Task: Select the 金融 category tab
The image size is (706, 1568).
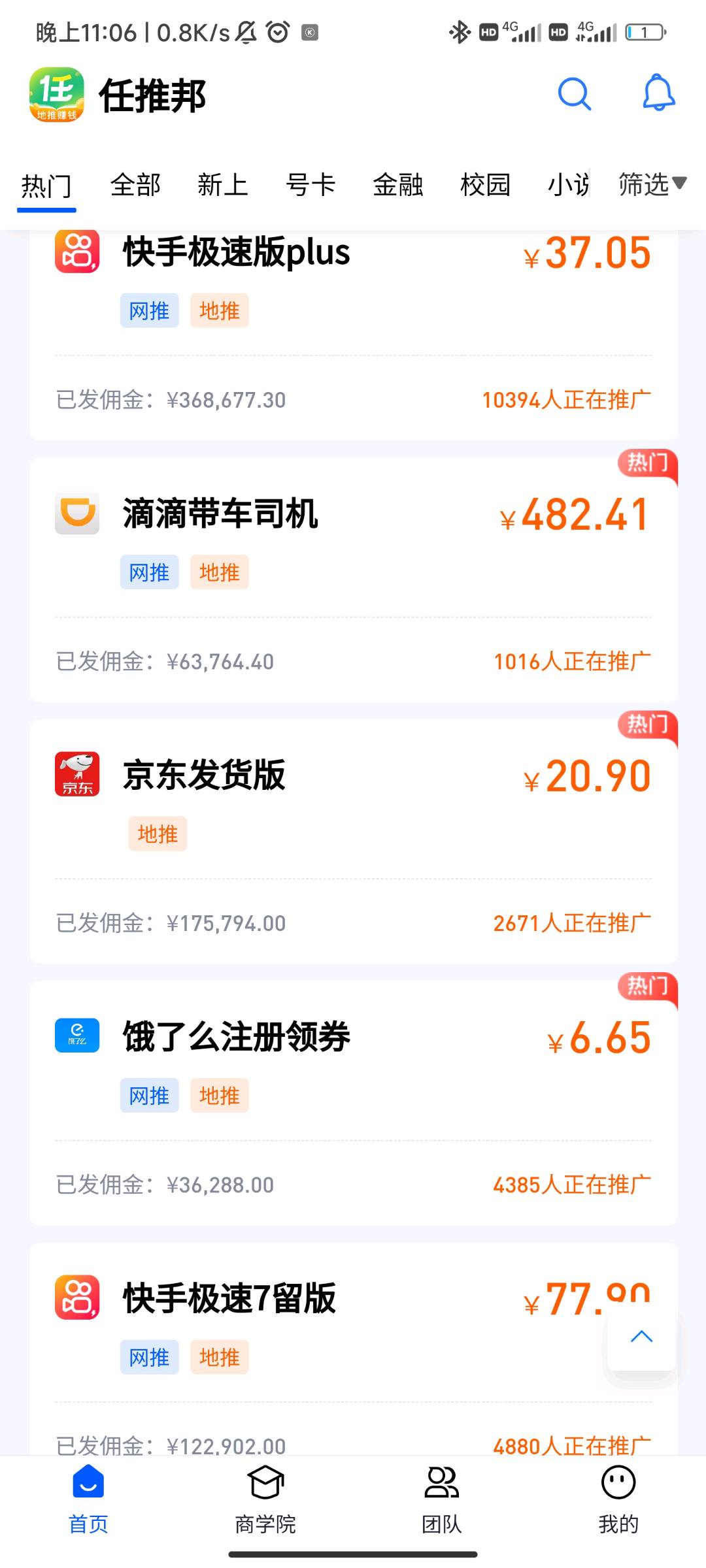Action: click(x=398, y=186)
